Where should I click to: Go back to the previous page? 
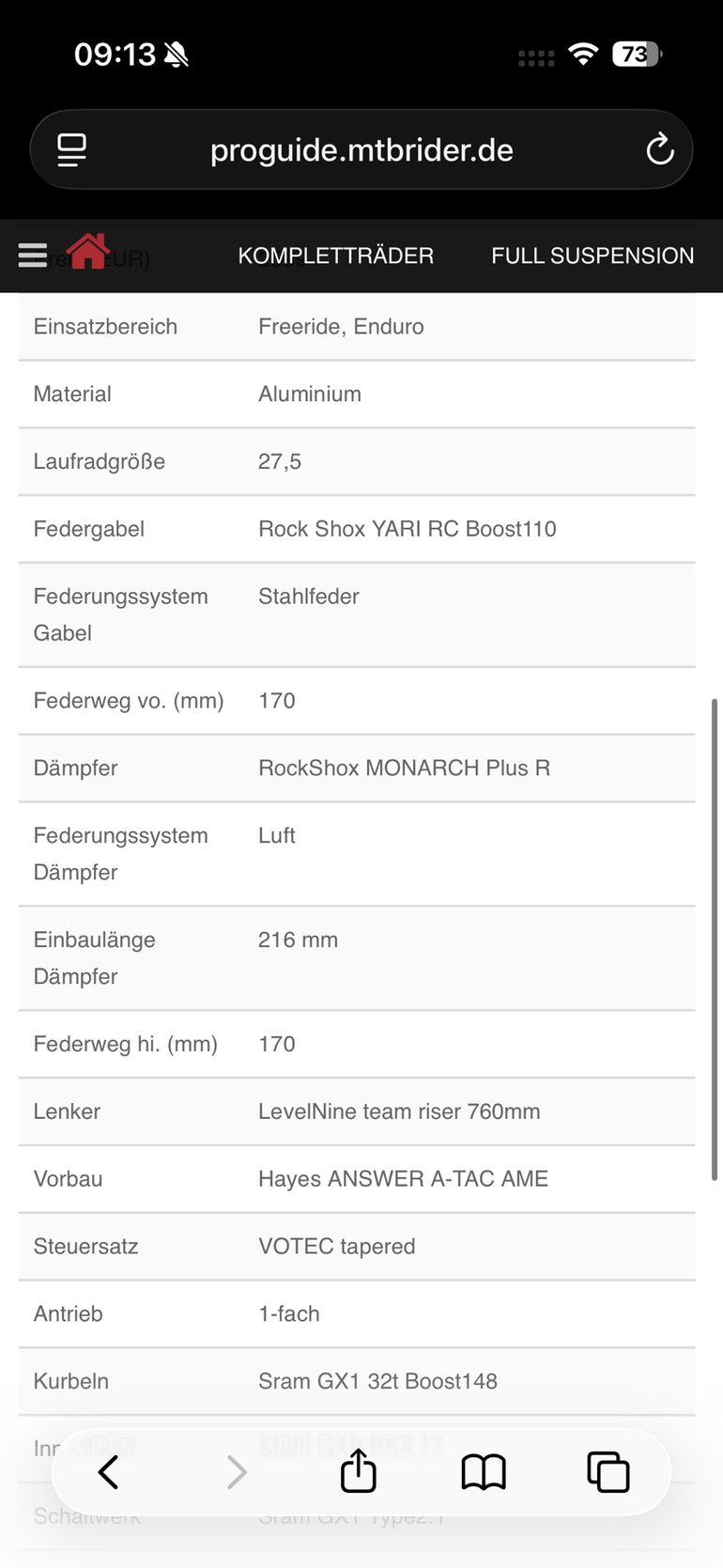tap(109, 1472)
